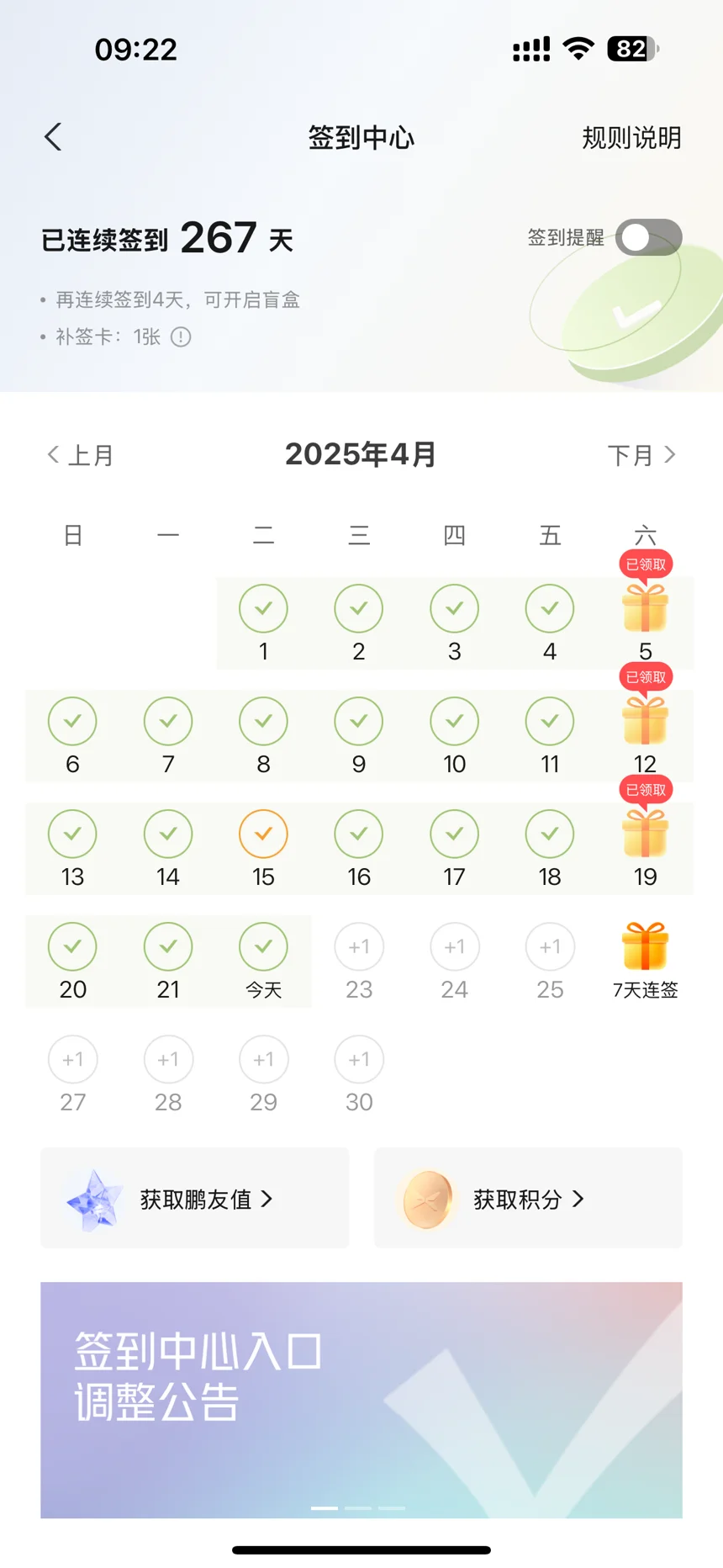Go to next month with 下月
This screenshot has width=723, height=1568.
(x=641, y=455)
